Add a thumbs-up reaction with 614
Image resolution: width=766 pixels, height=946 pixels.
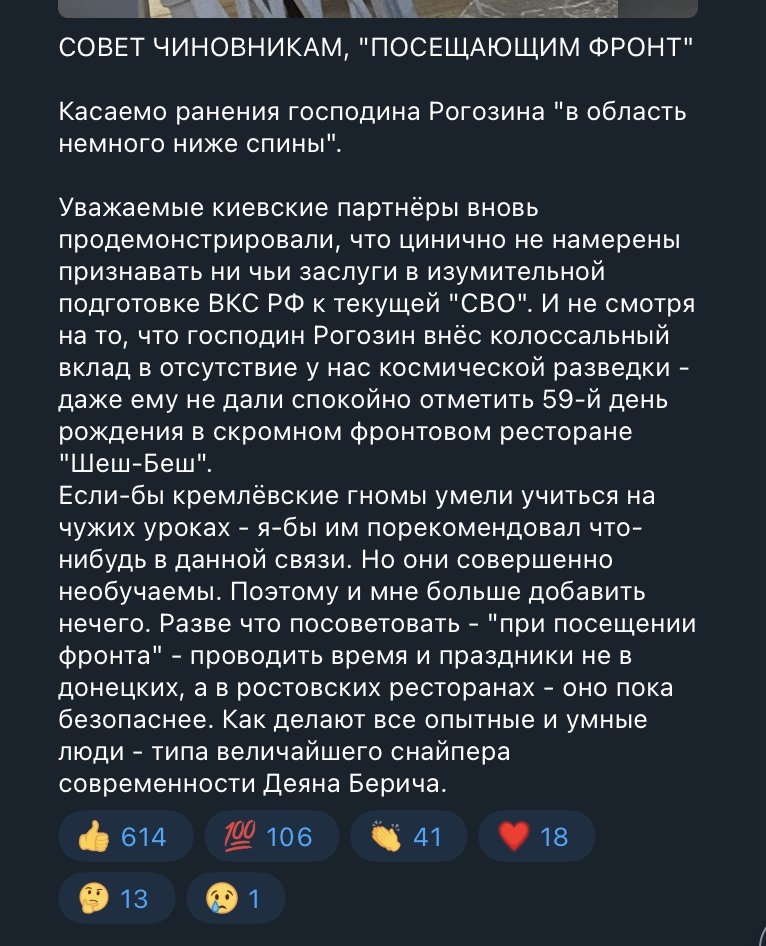click(122, 836)
